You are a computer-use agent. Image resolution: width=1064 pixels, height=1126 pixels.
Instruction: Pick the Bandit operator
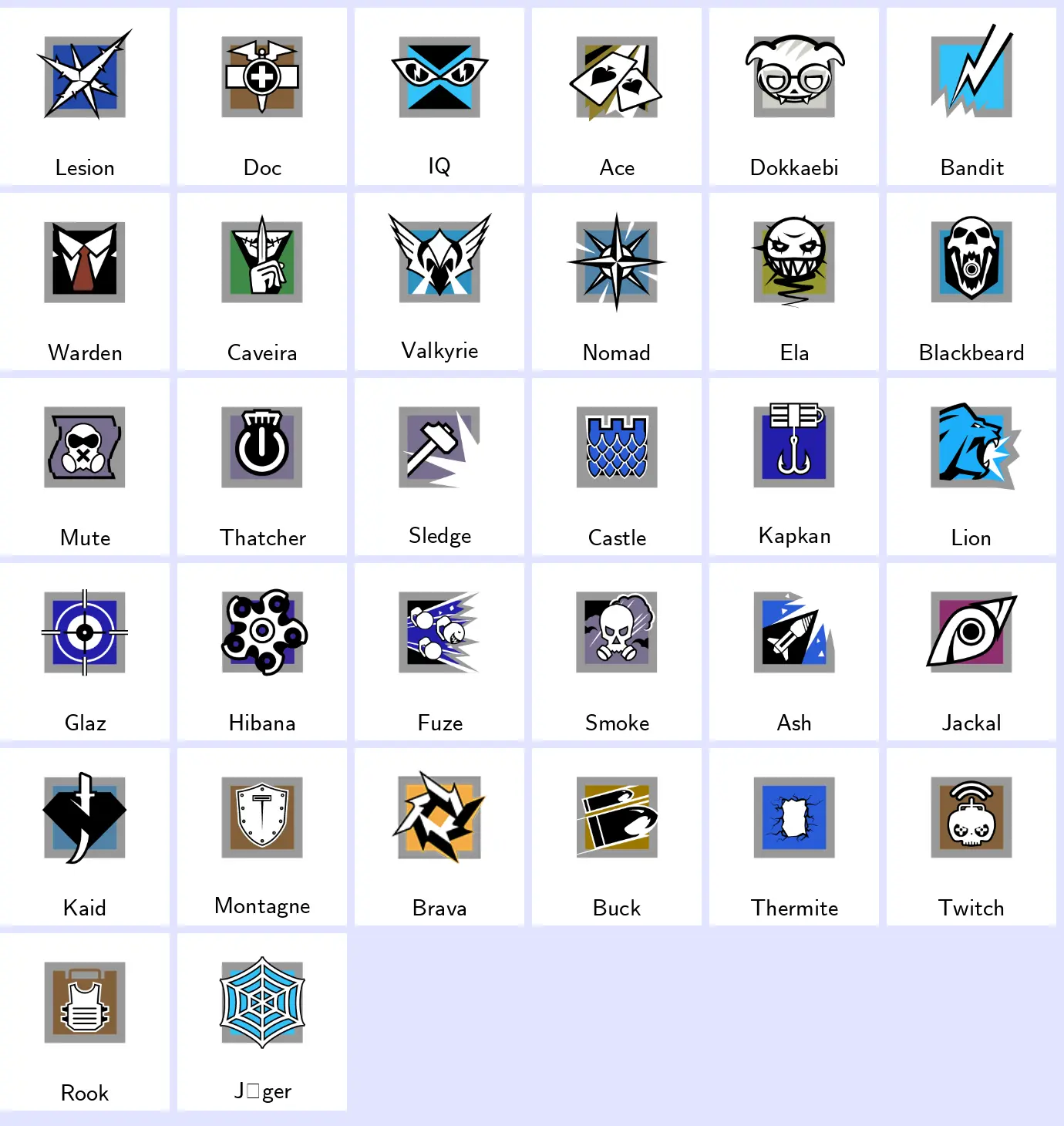point(971,96)
